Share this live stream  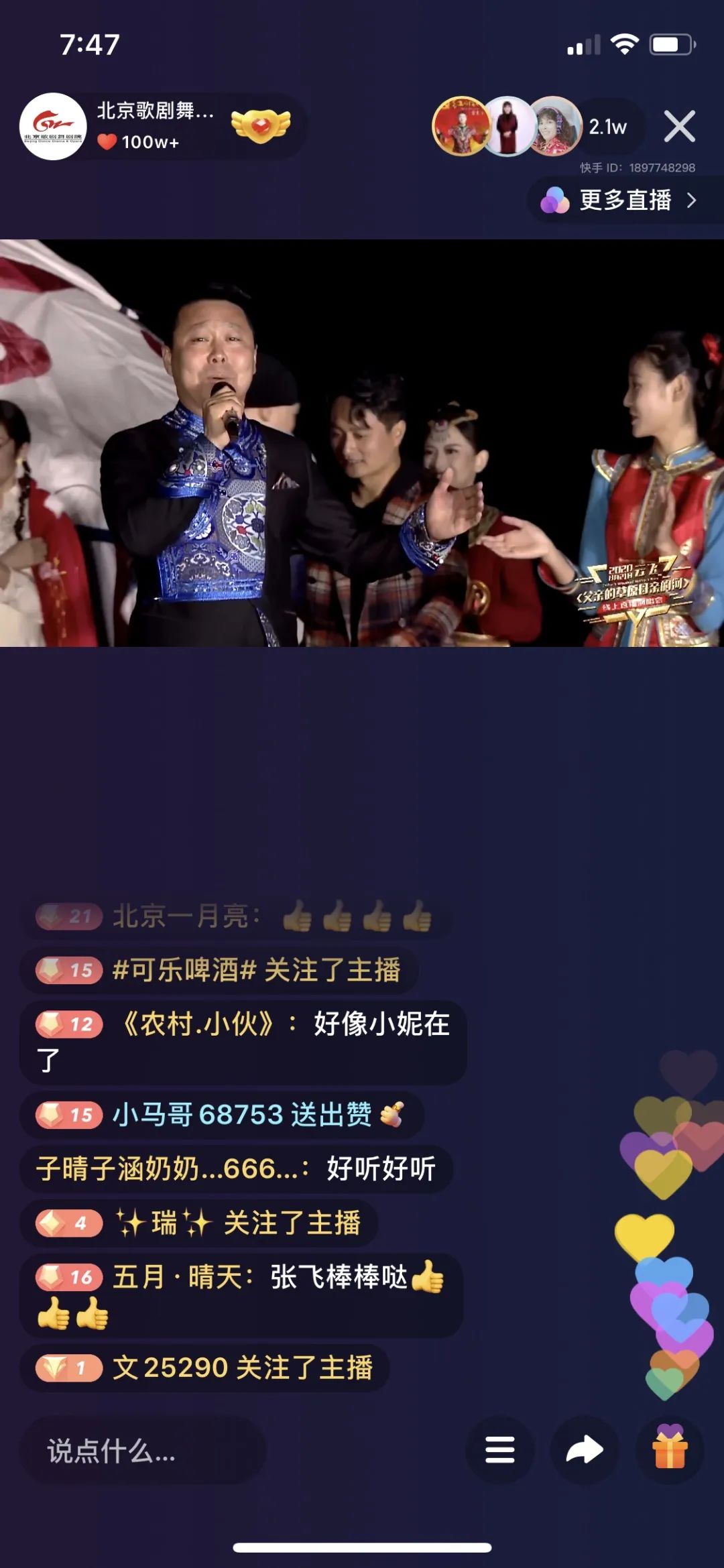point(585,1450)
